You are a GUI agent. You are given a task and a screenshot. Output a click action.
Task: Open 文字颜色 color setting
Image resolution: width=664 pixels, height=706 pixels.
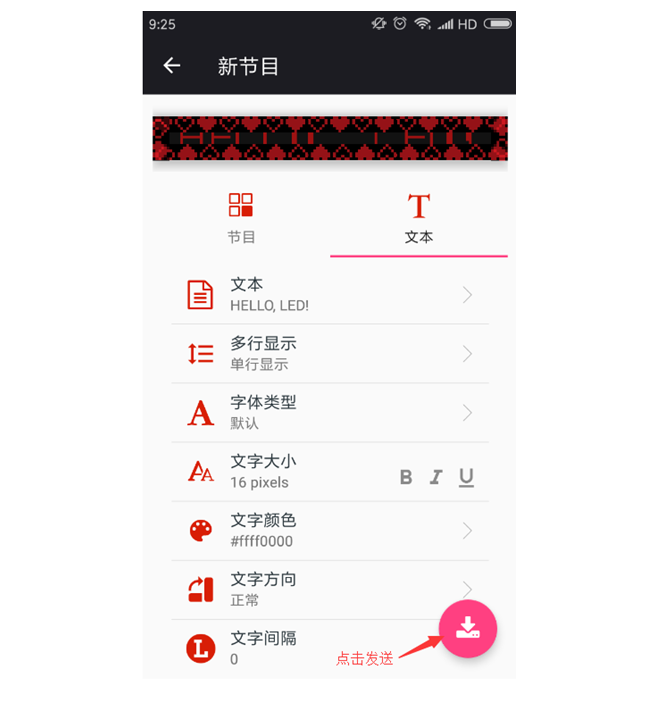(330, 530)
